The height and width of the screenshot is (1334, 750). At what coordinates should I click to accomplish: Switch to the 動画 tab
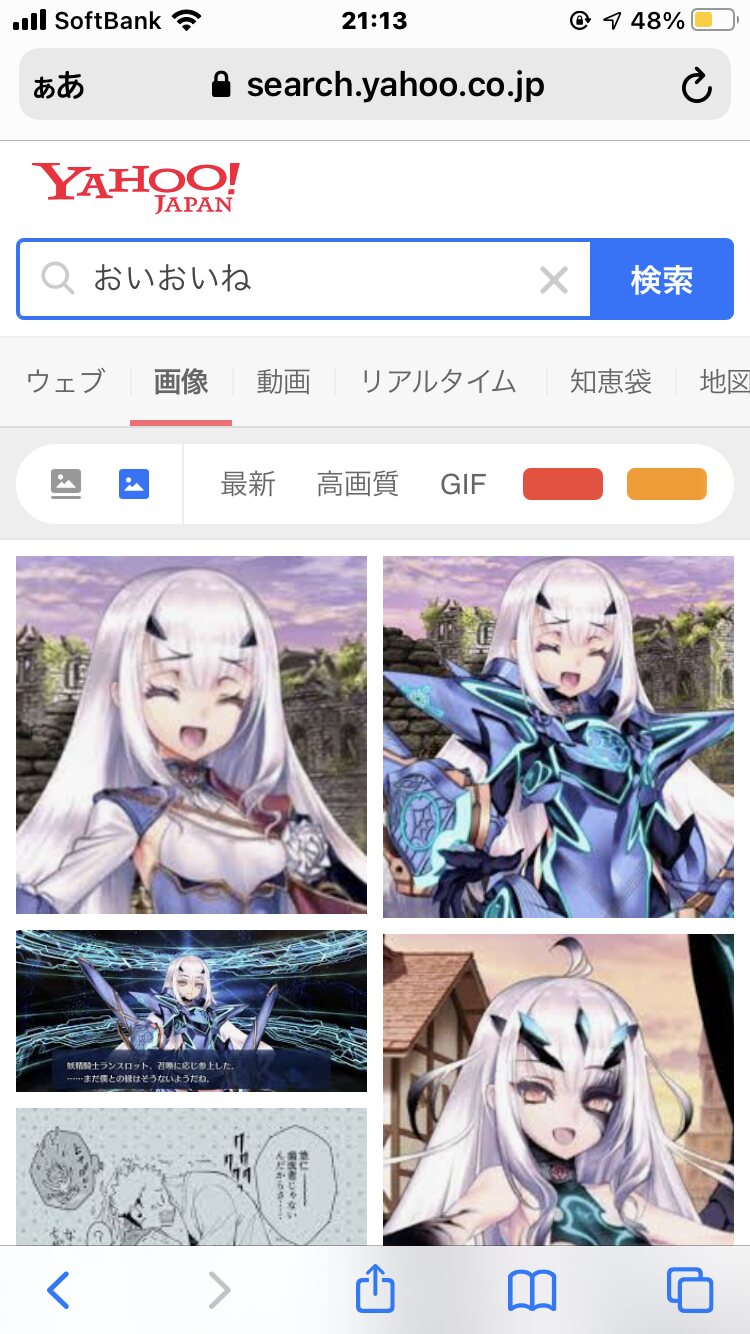283,382
